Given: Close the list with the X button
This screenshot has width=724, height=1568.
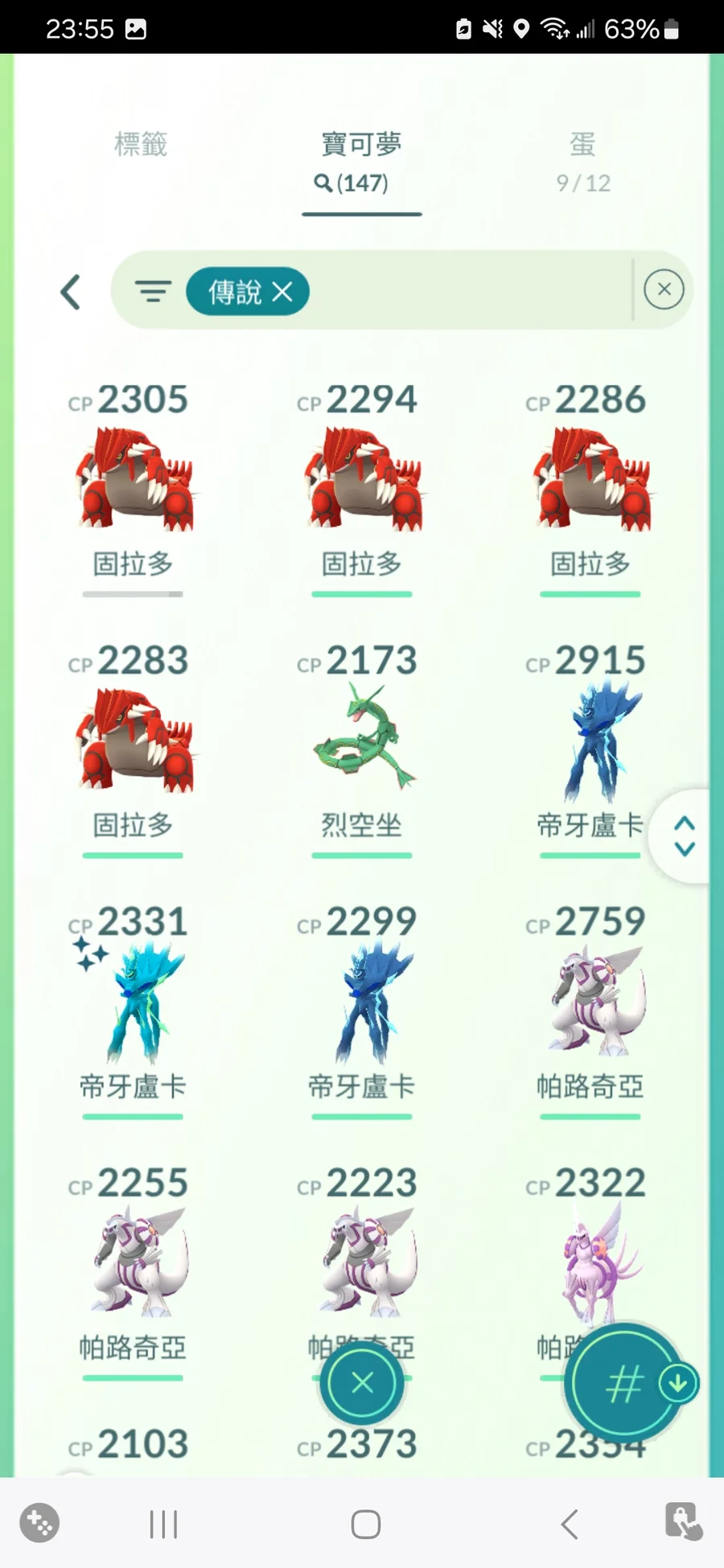Looking at the screenshot, I should 362,1383.
